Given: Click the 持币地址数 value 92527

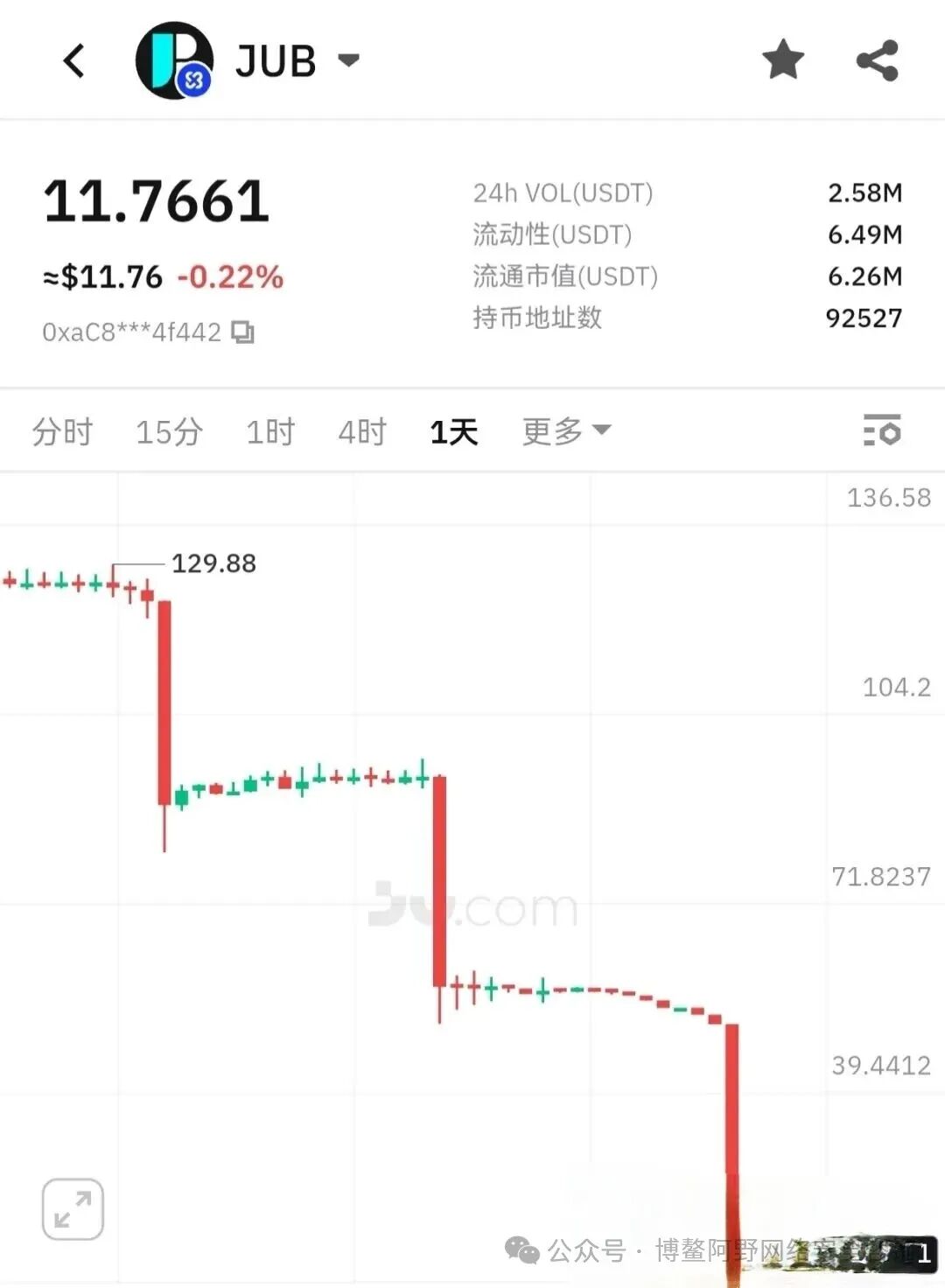Looking at the screenshot, I should coord(864,318).
